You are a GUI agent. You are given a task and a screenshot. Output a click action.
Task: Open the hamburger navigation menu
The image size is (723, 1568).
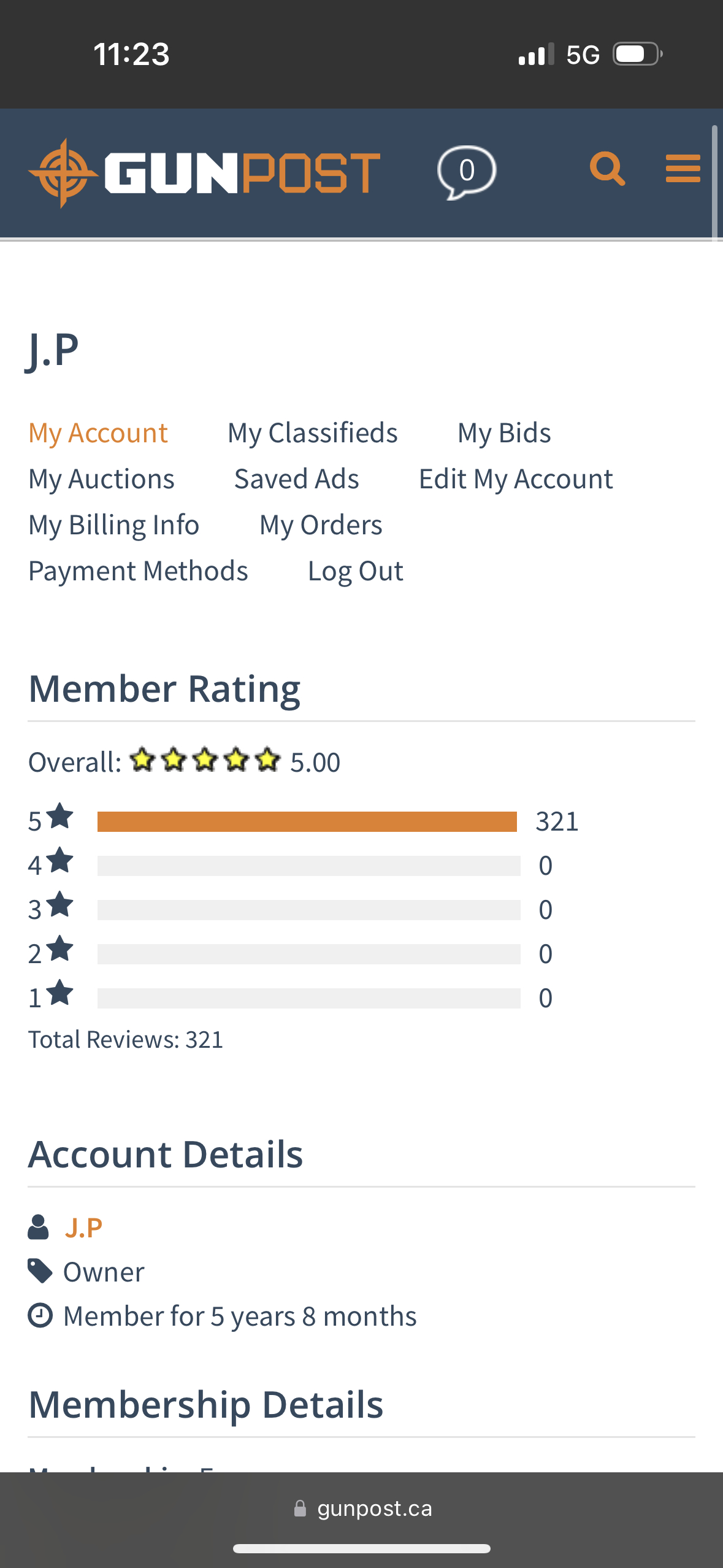pos(683,168)
